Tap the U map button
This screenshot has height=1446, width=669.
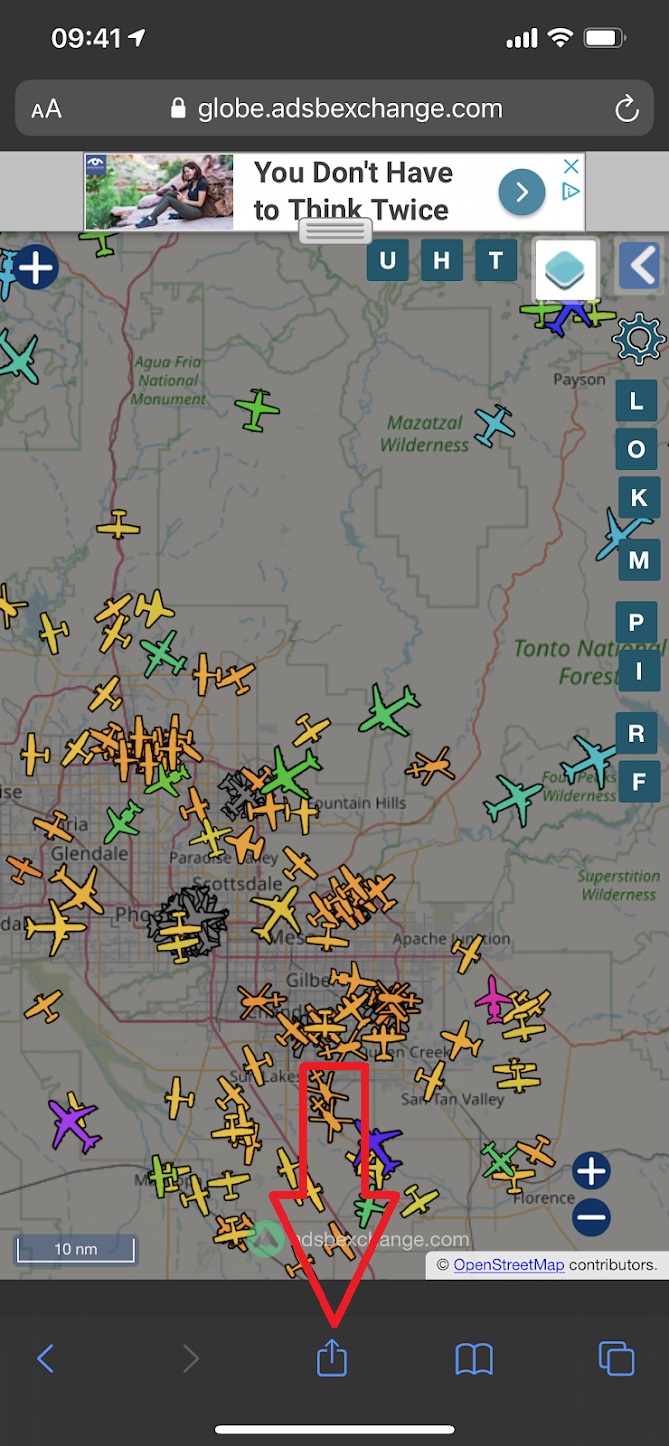click(x=387, y=262)
